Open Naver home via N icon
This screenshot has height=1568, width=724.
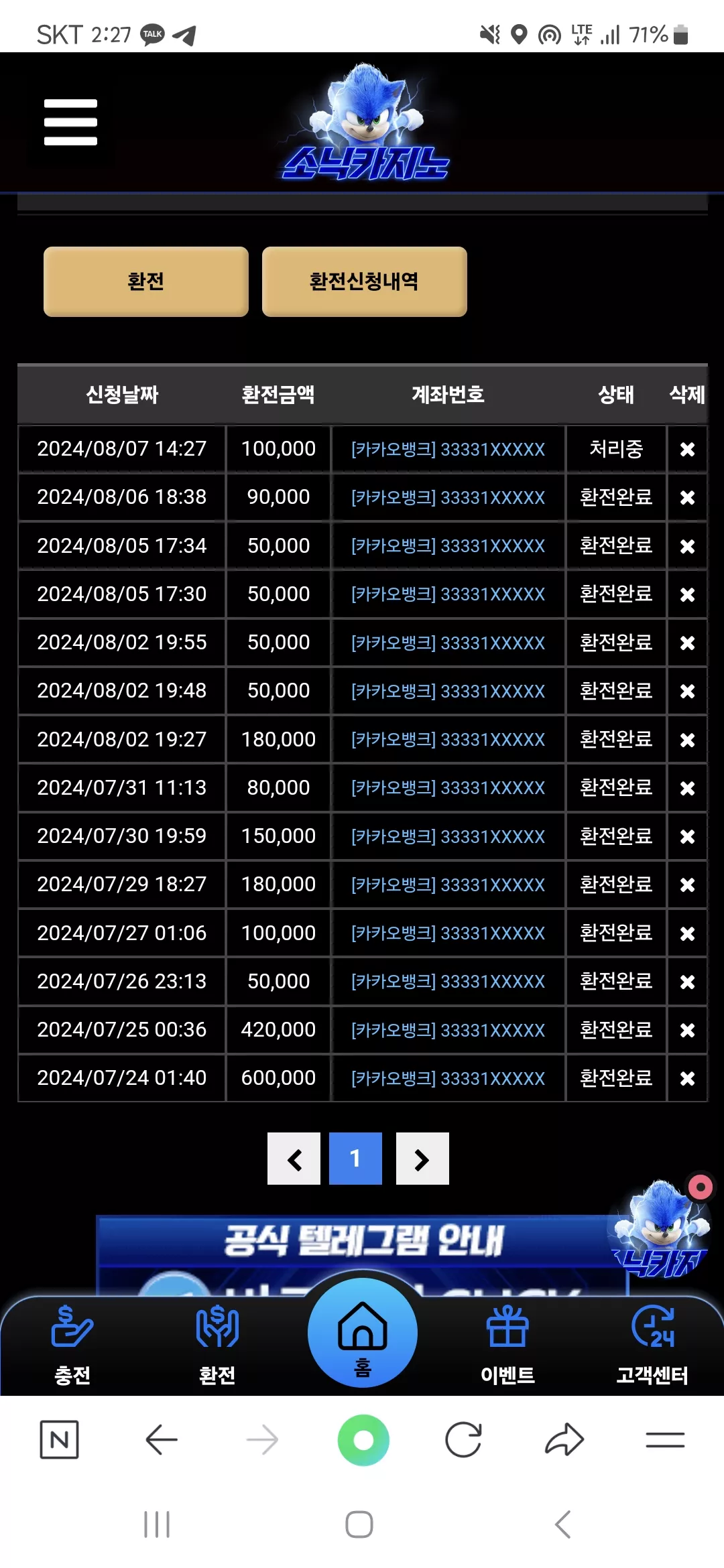(60, 1439)
